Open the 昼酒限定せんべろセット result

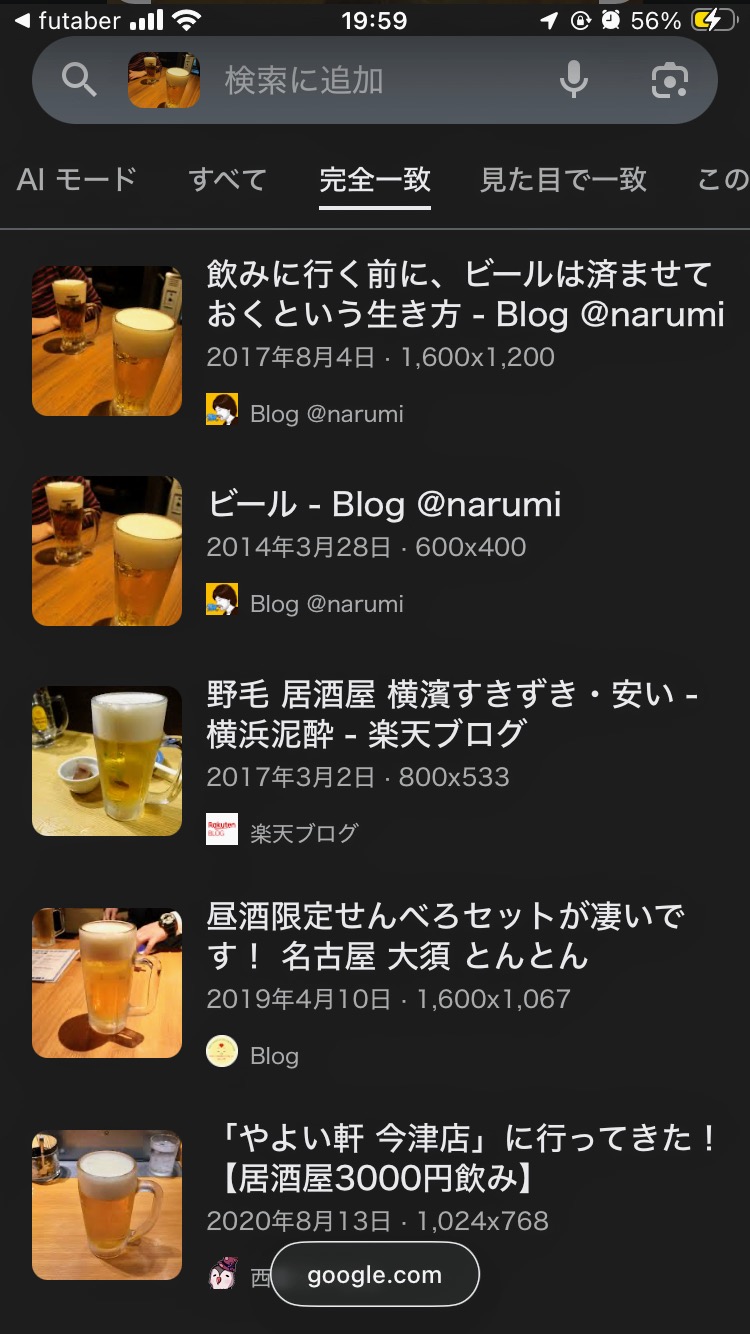(445, 936)
